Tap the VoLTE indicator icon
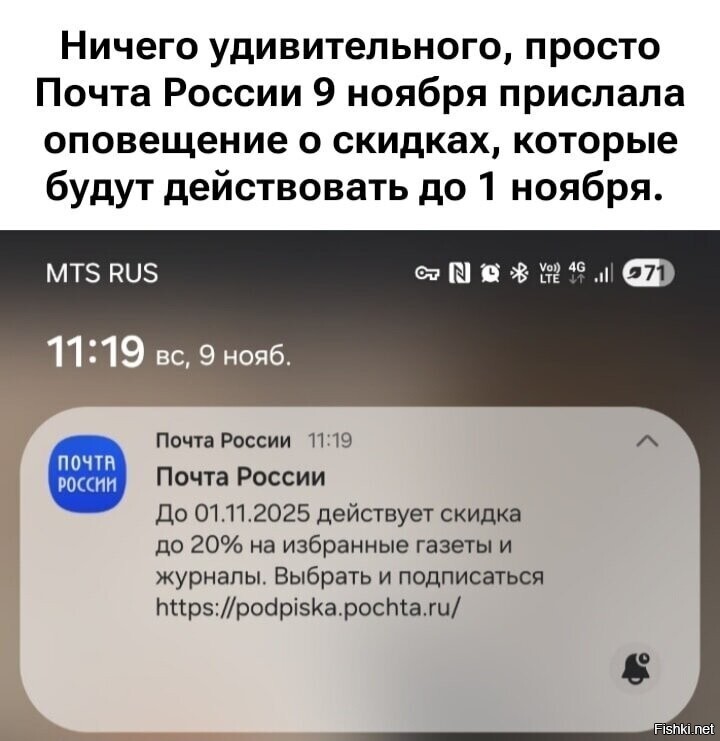This screenshot has width=720, height=741. coord(548,271)
